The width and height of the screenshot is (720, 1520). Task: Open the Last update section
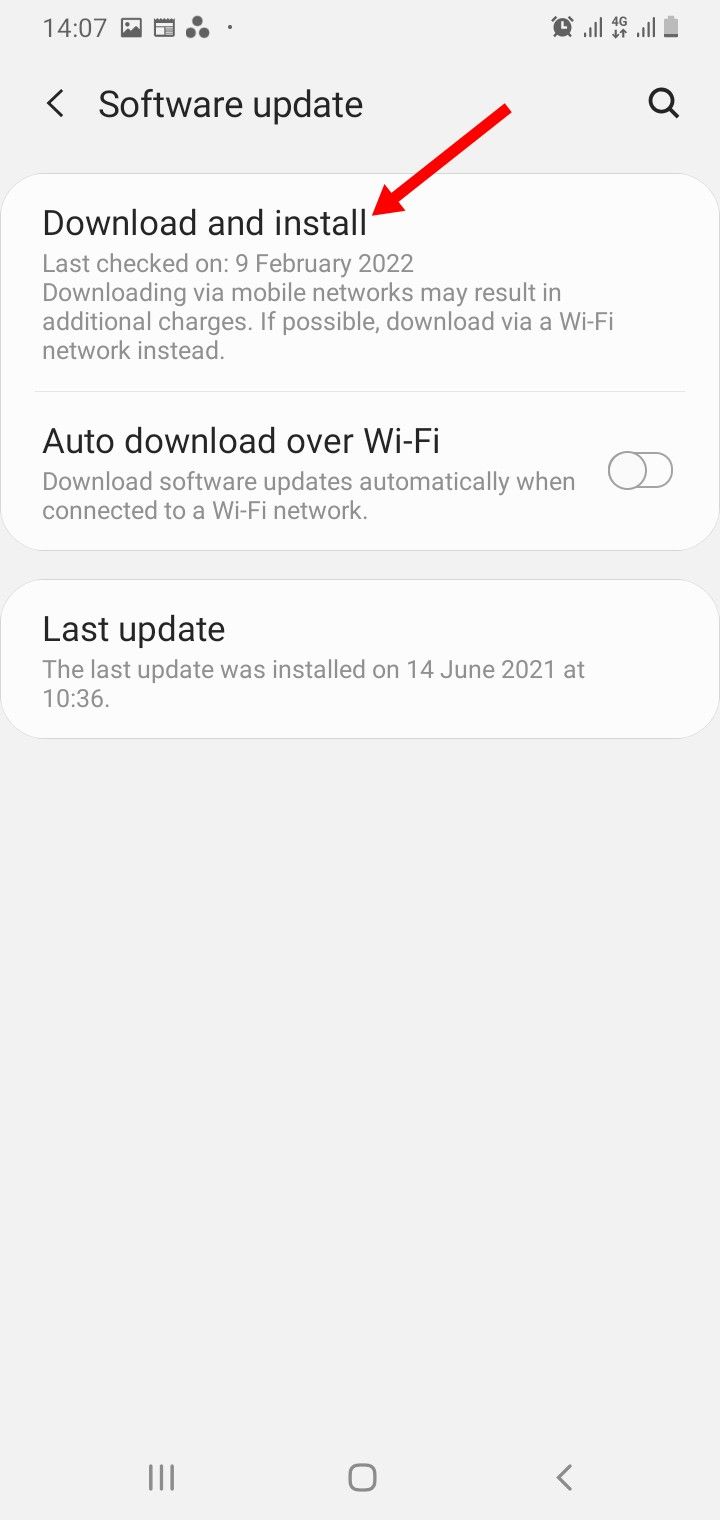pyautogui.click(x=133, y=629)
